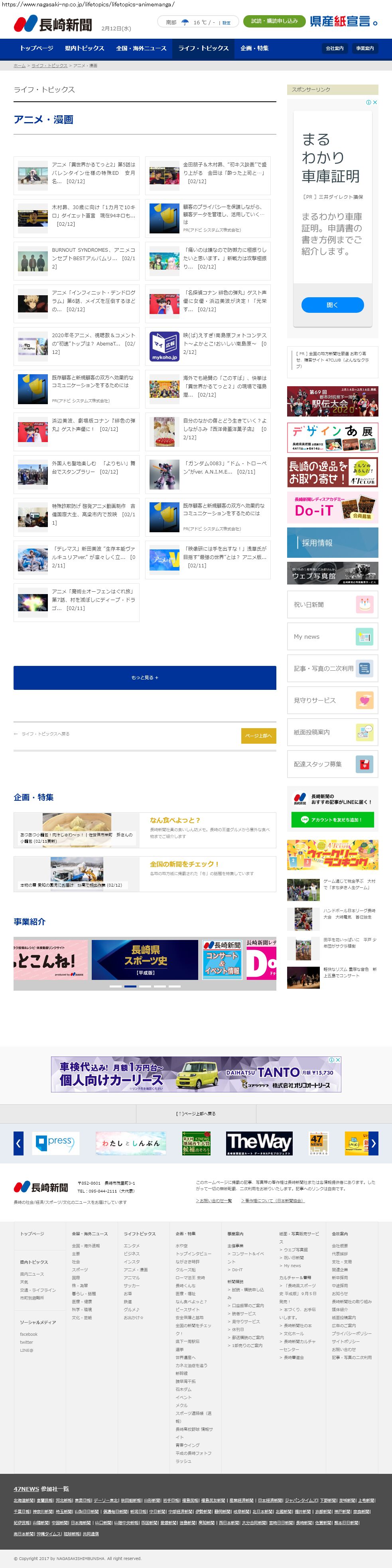392x1568 pixels.
Task: Open the 異世界かるてっと2 第5話 article
Action: tap(76, 174)
